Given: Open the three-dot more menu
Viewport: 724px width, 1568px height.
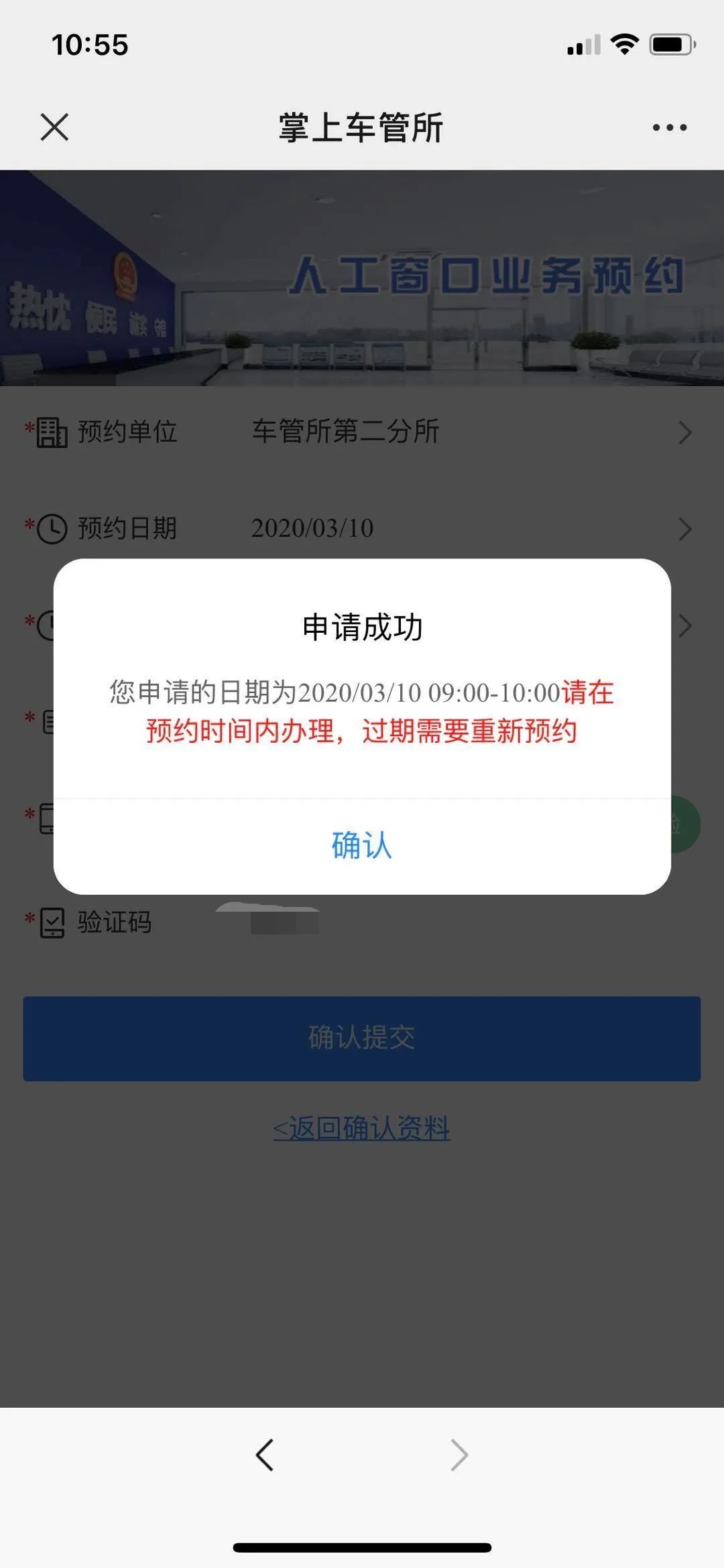Looking at the screenshot, I should click(x=669, y=127).
